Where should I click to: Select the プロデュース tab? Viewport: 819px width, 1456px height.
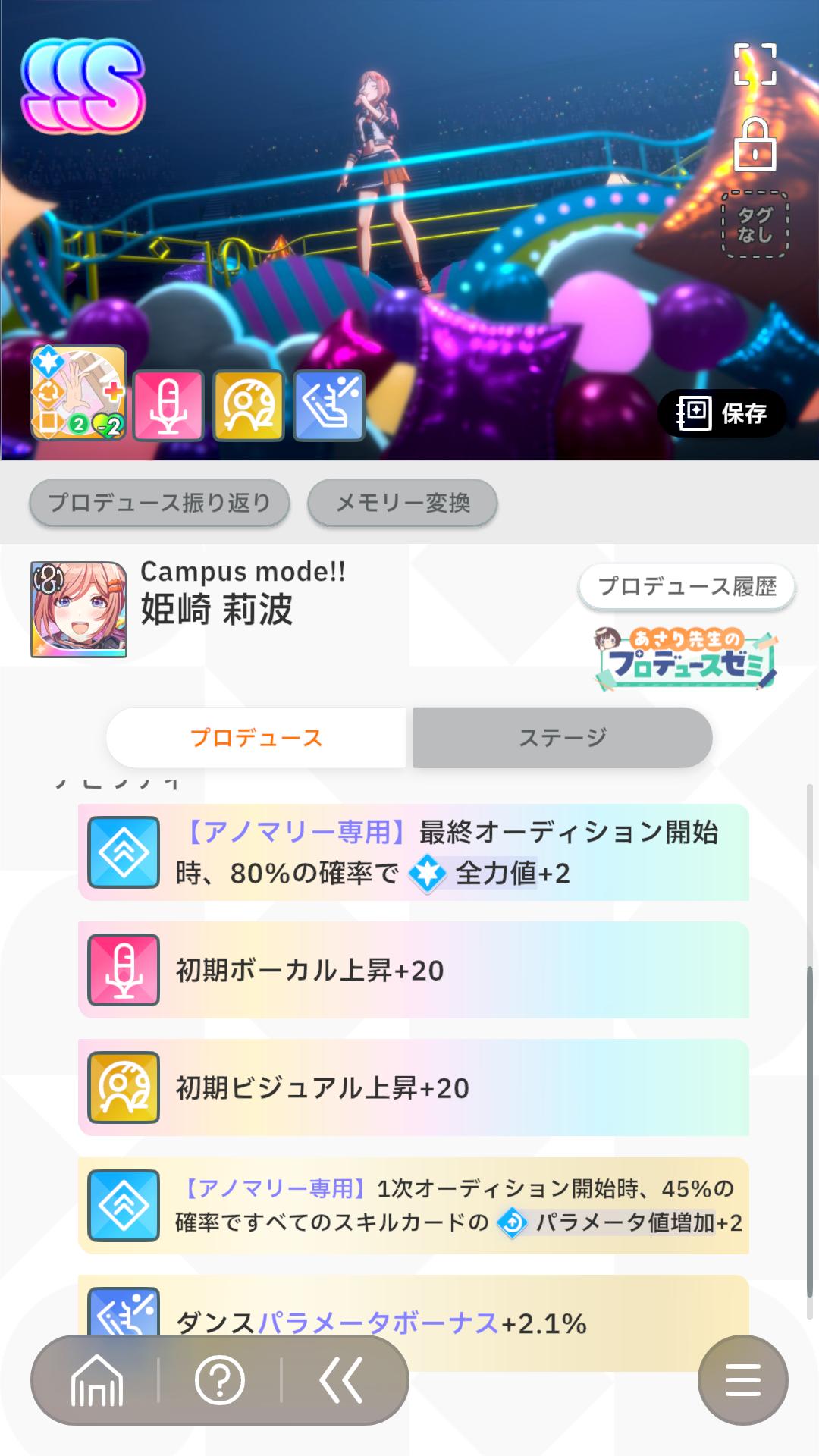click(x=256, y=738)
